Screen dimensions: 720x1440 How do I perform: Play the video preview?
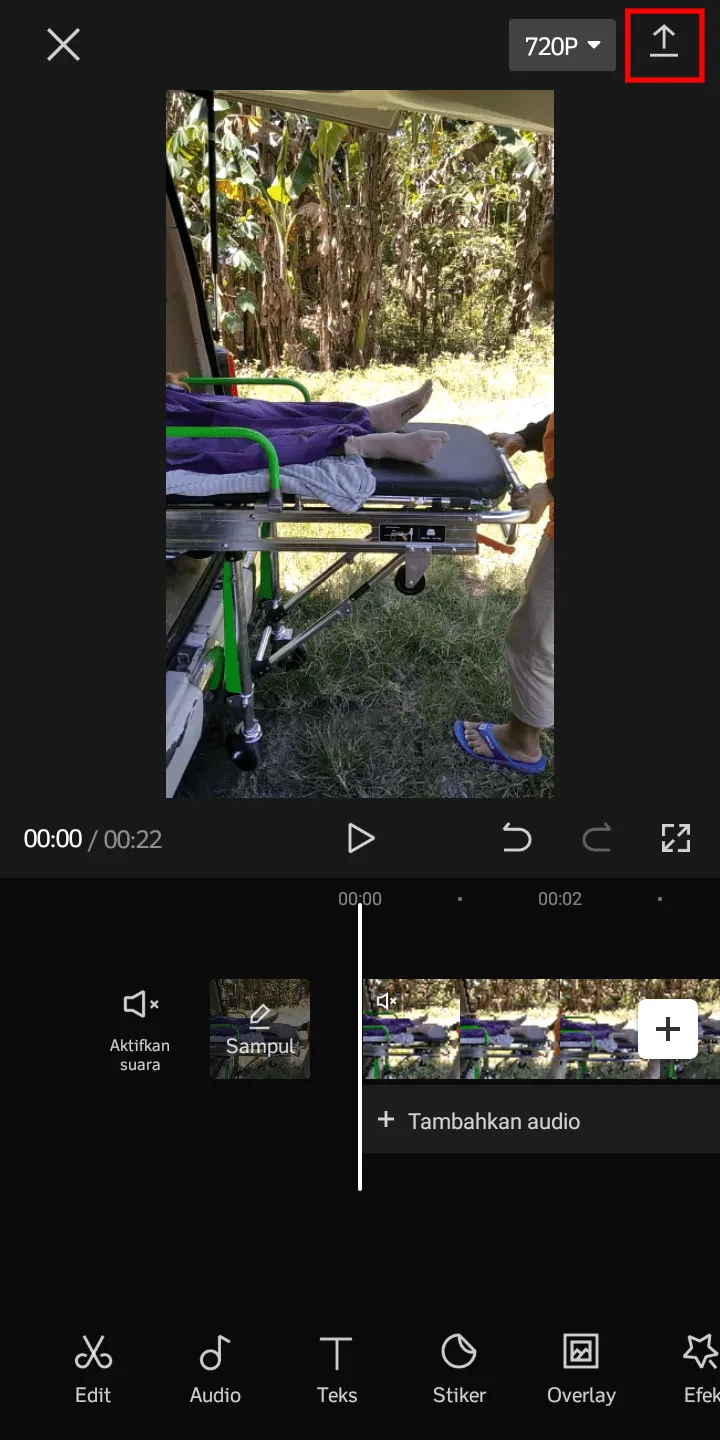(x=360, y=839)
